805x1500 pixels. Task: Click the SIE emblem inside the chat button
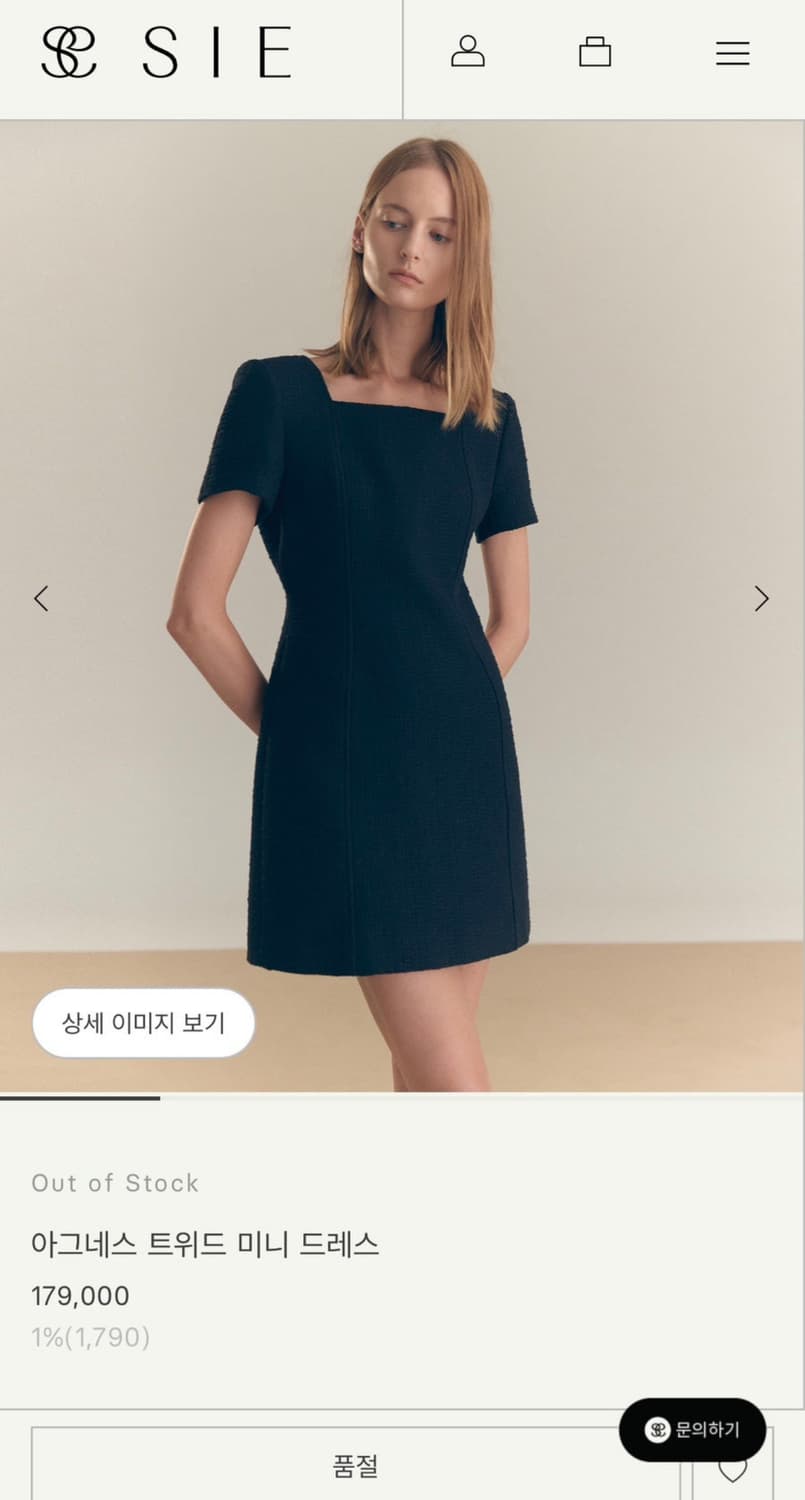pyautogui.click(x=658, y=1430)
